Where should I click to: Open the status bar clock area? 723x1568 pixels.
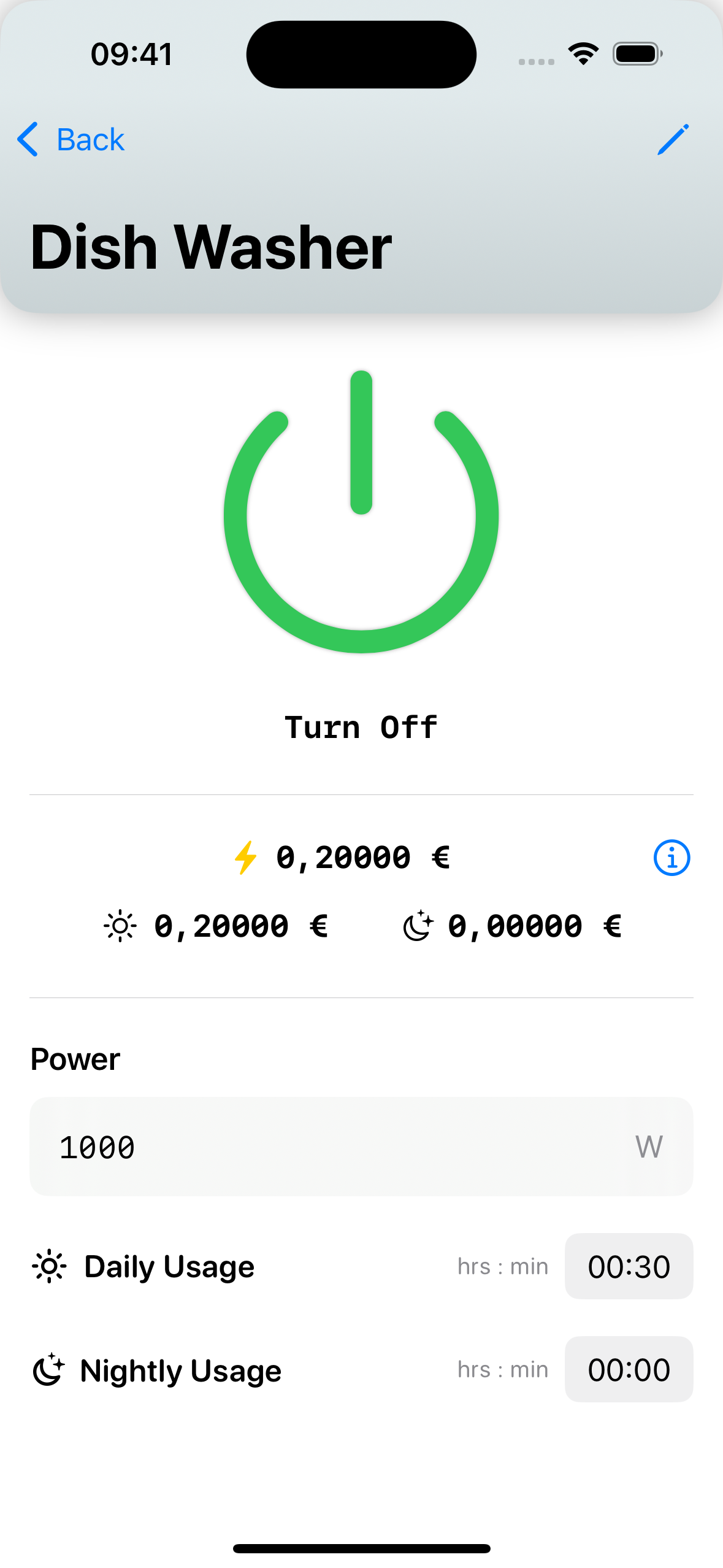(131, 54)
